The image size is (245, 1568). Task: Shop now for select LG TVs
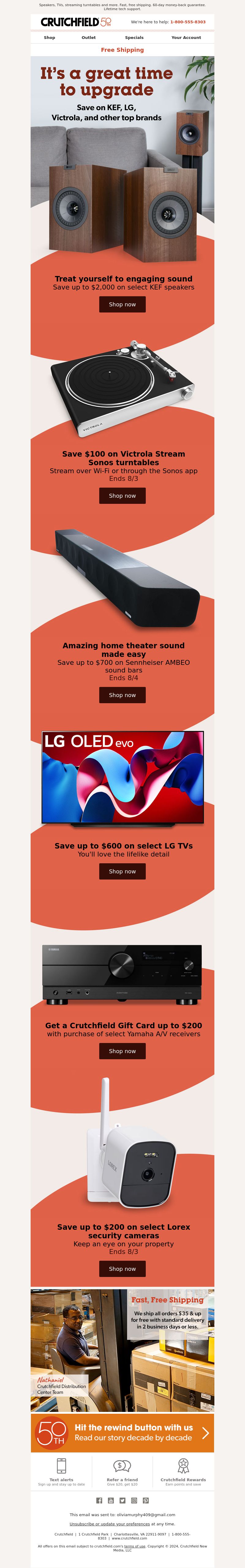(x=122, y=871)
